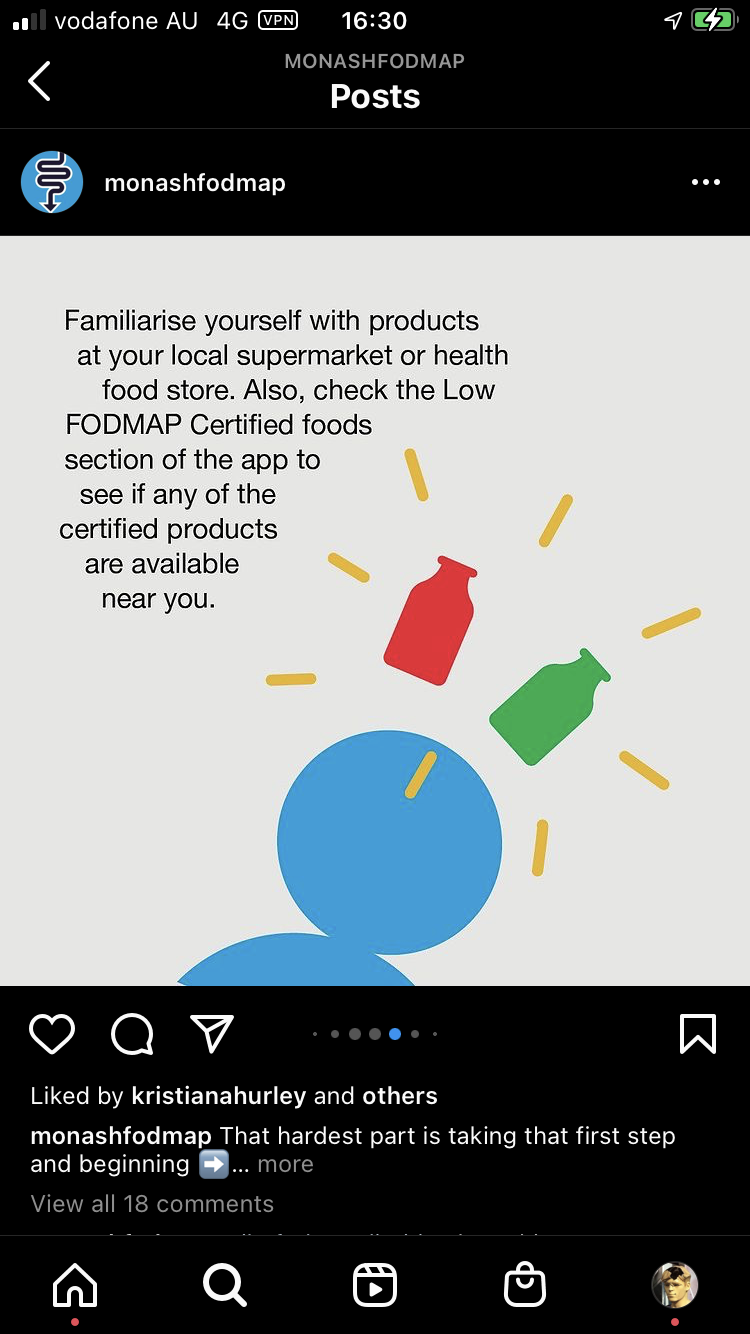The height and width of the screenshot is (1334, 750).
Task: View all 18 comments
Action: pos(152,1204)
